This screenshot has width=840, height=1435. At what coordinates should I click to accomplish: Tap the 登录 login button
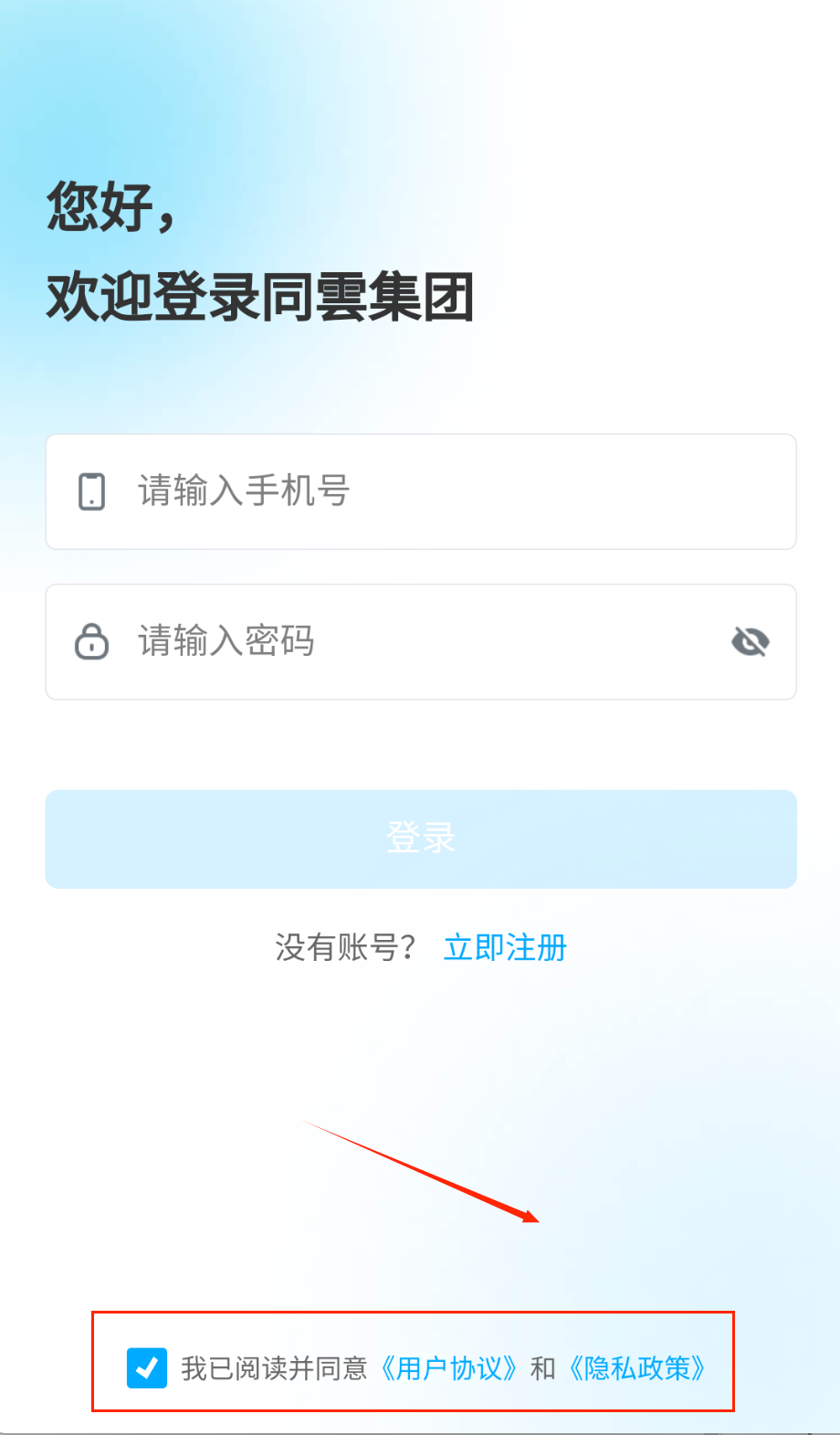tap(421, 839)
